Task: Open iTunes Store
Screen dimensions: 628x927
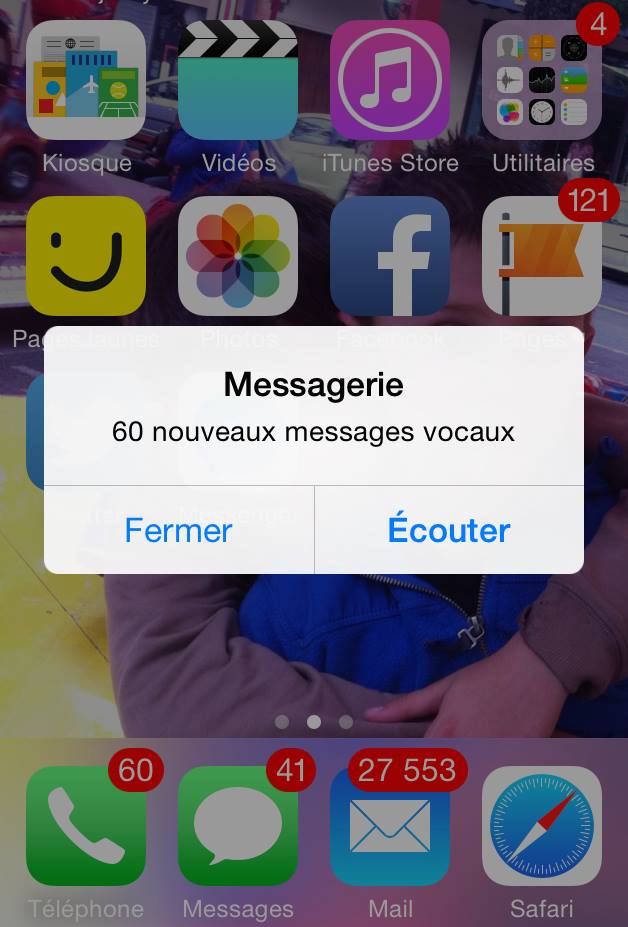Action: coord(390,80)
